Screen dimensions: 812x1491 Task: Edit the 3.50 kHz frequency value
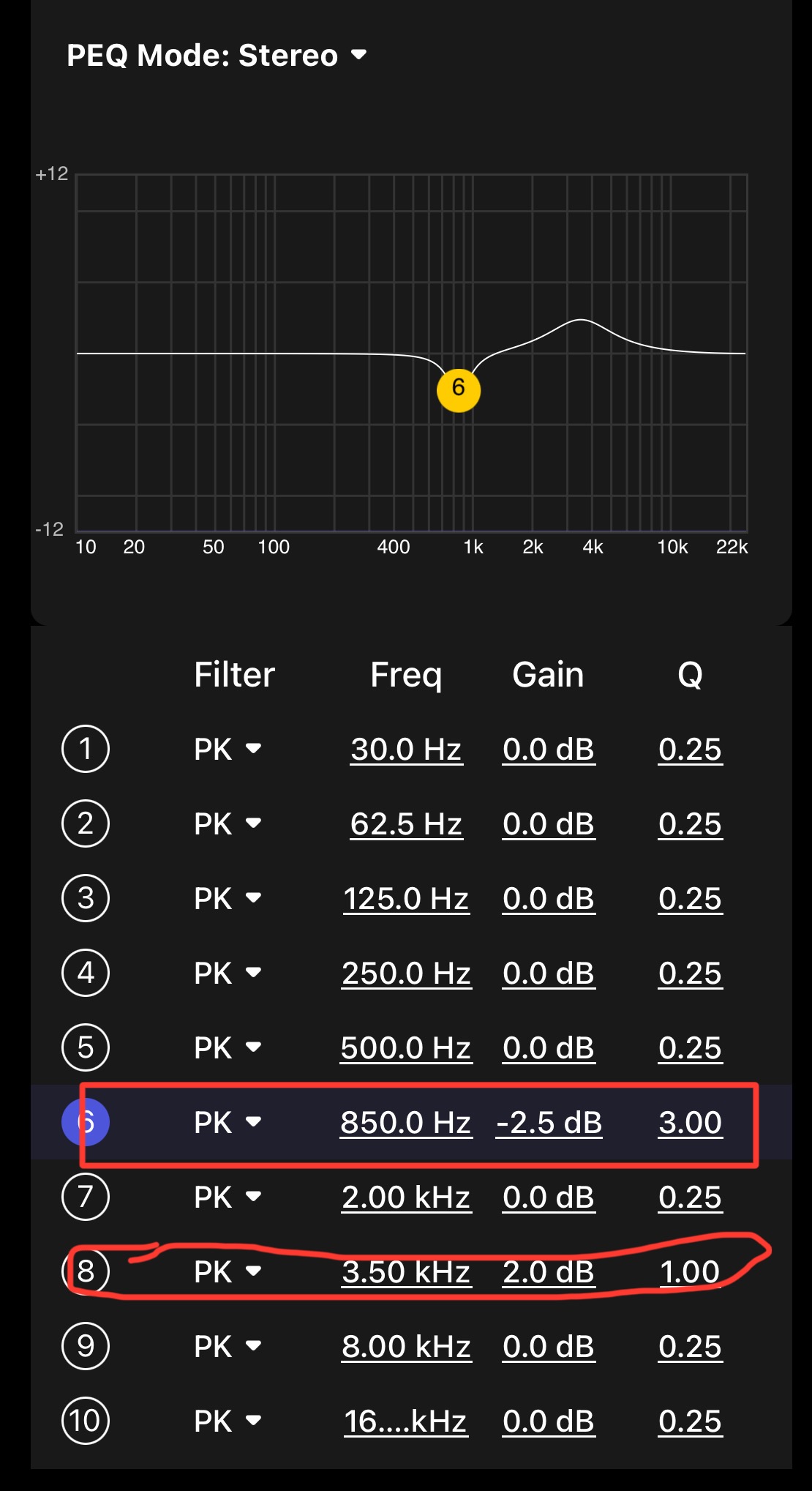click(406, 1271)
